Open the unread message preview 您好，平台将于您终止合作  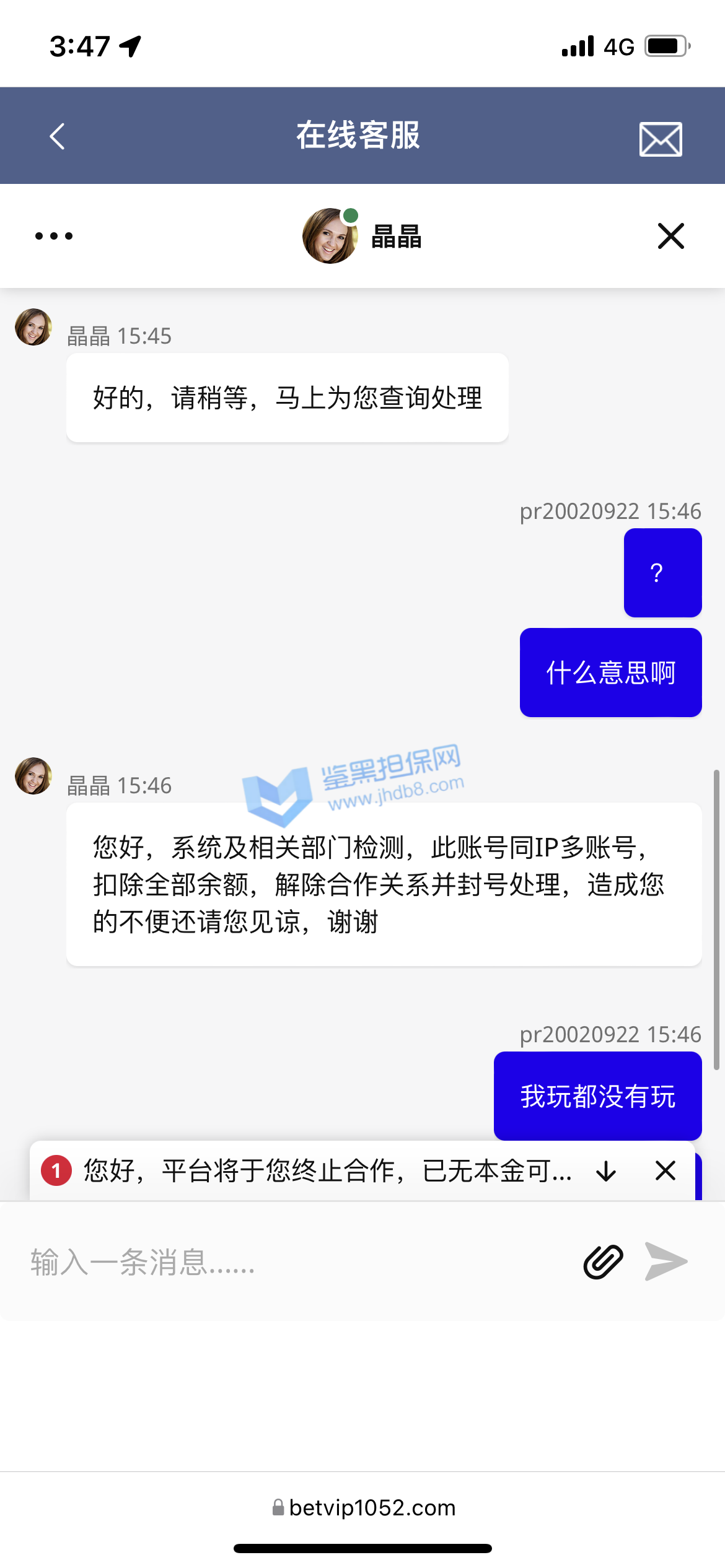coord(327,1171)
